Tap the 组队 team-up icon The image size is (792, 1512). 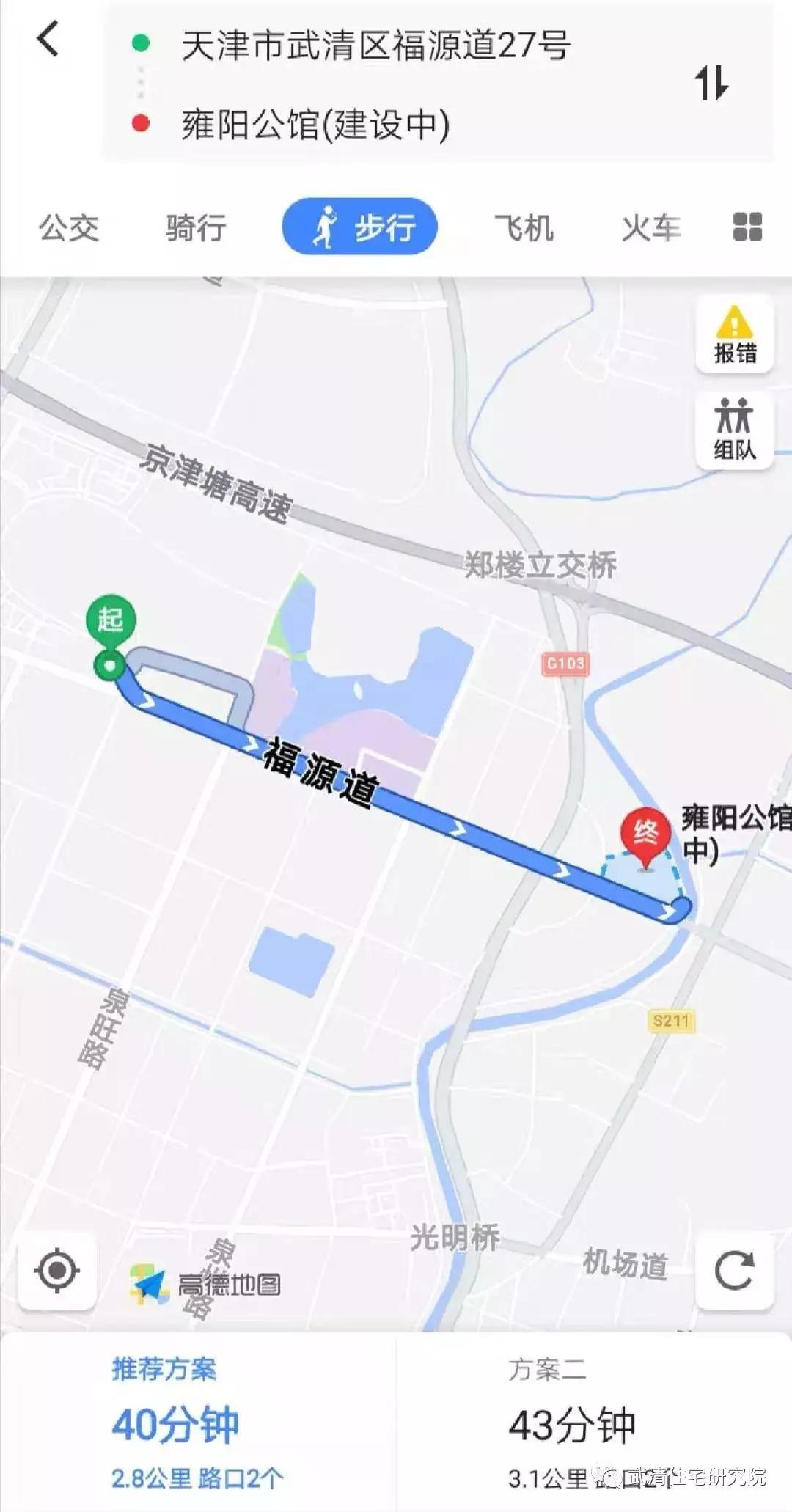pos(734,432)
